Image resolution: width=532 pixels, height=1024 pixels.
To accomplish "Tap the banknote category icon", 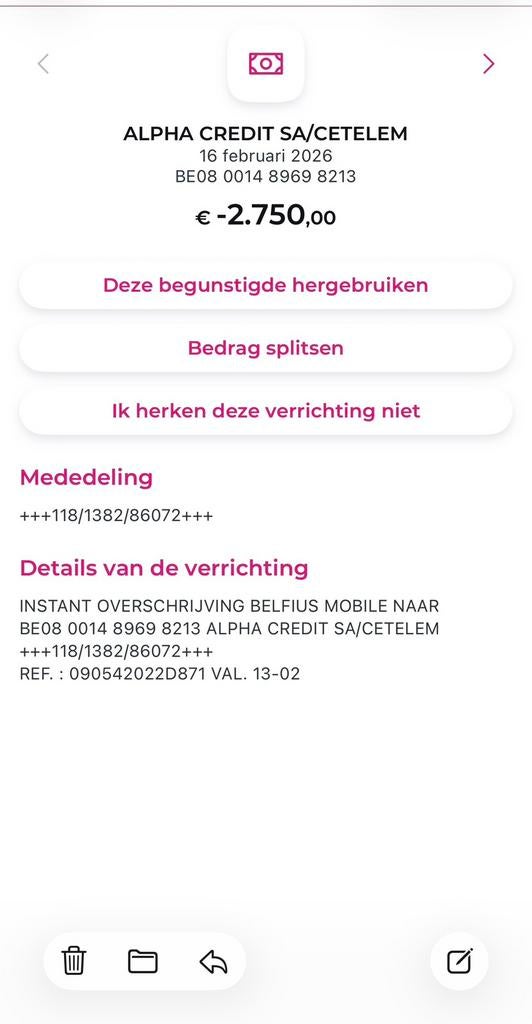I will (x=266, y=63).
